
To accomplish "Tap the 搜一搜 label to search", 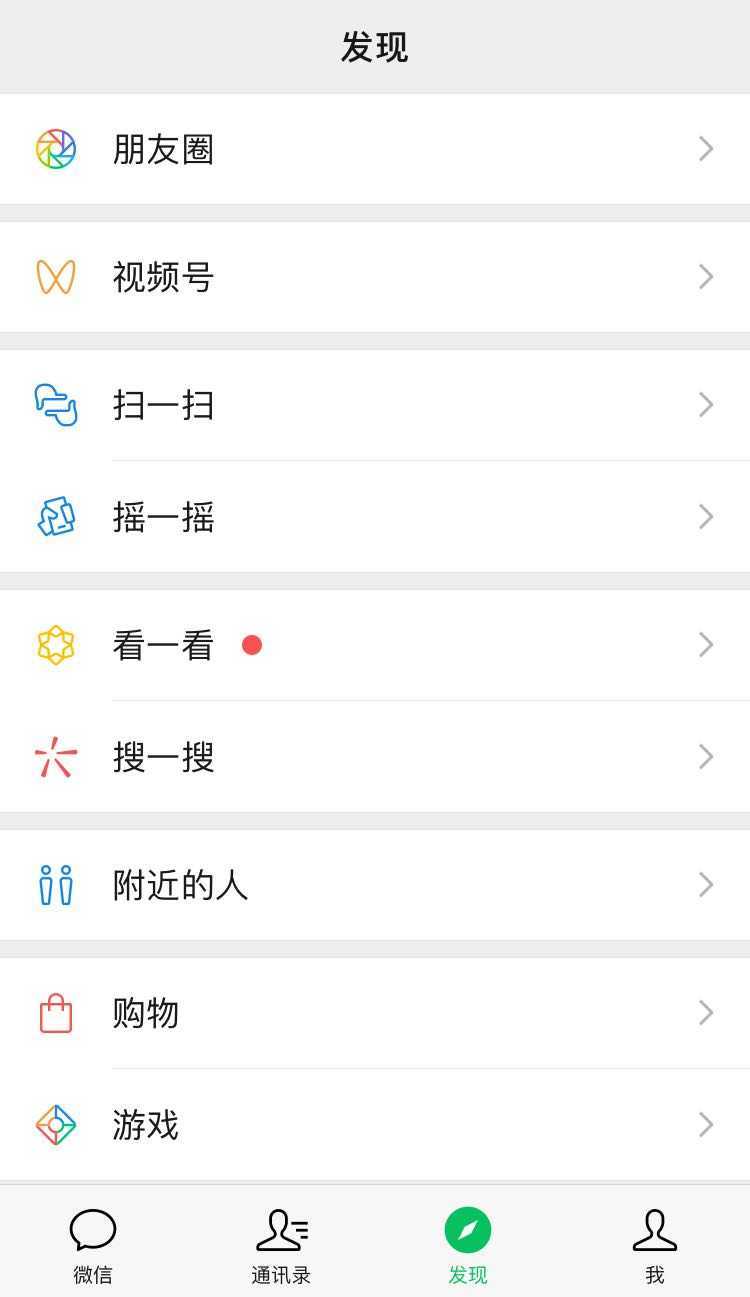I will click(163, 757).
